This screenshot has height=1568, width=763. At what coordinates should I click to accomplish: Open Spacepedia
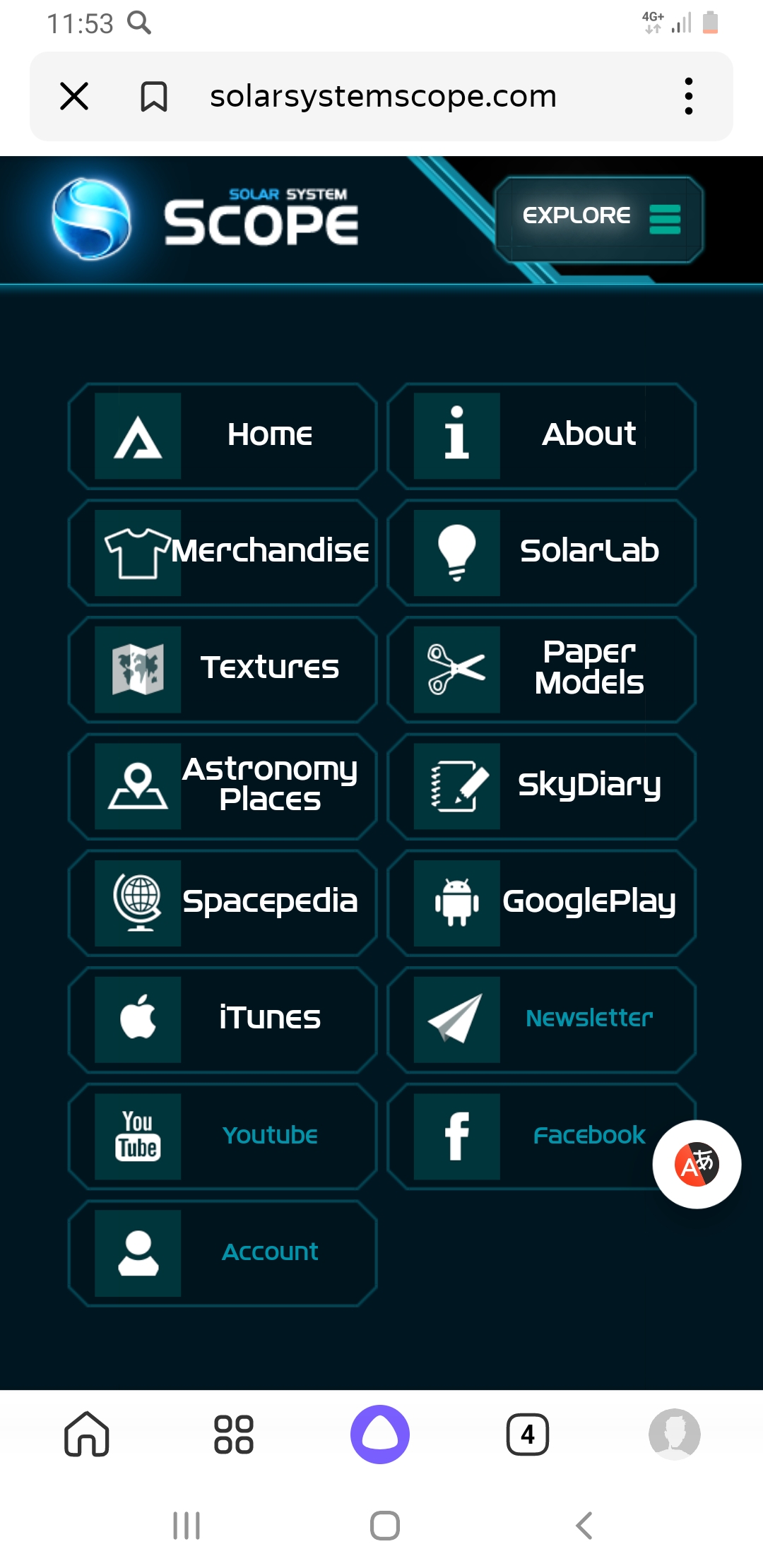[223, 903]
